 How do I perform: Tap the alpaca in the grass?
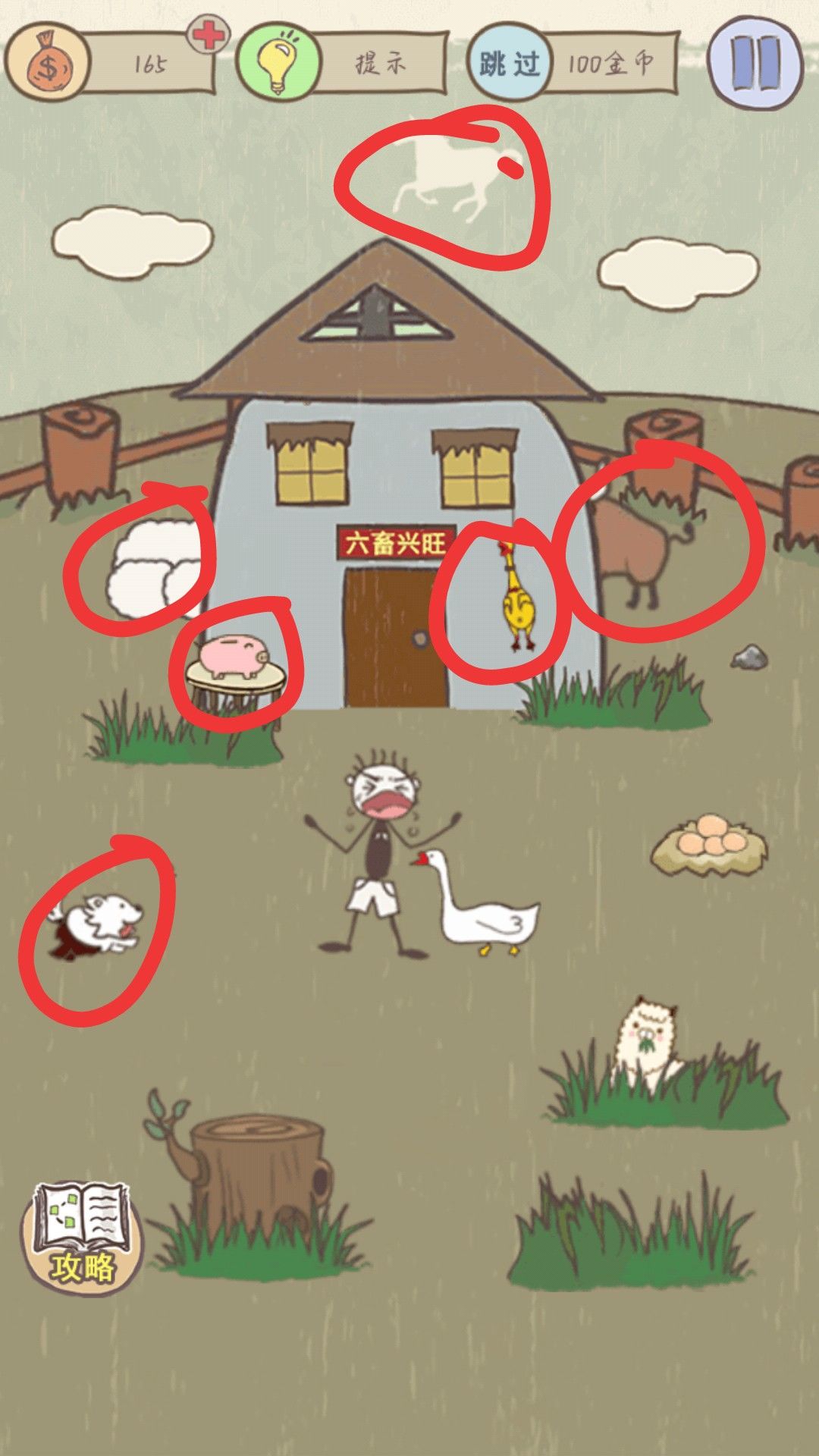(x=645, y=1040)
